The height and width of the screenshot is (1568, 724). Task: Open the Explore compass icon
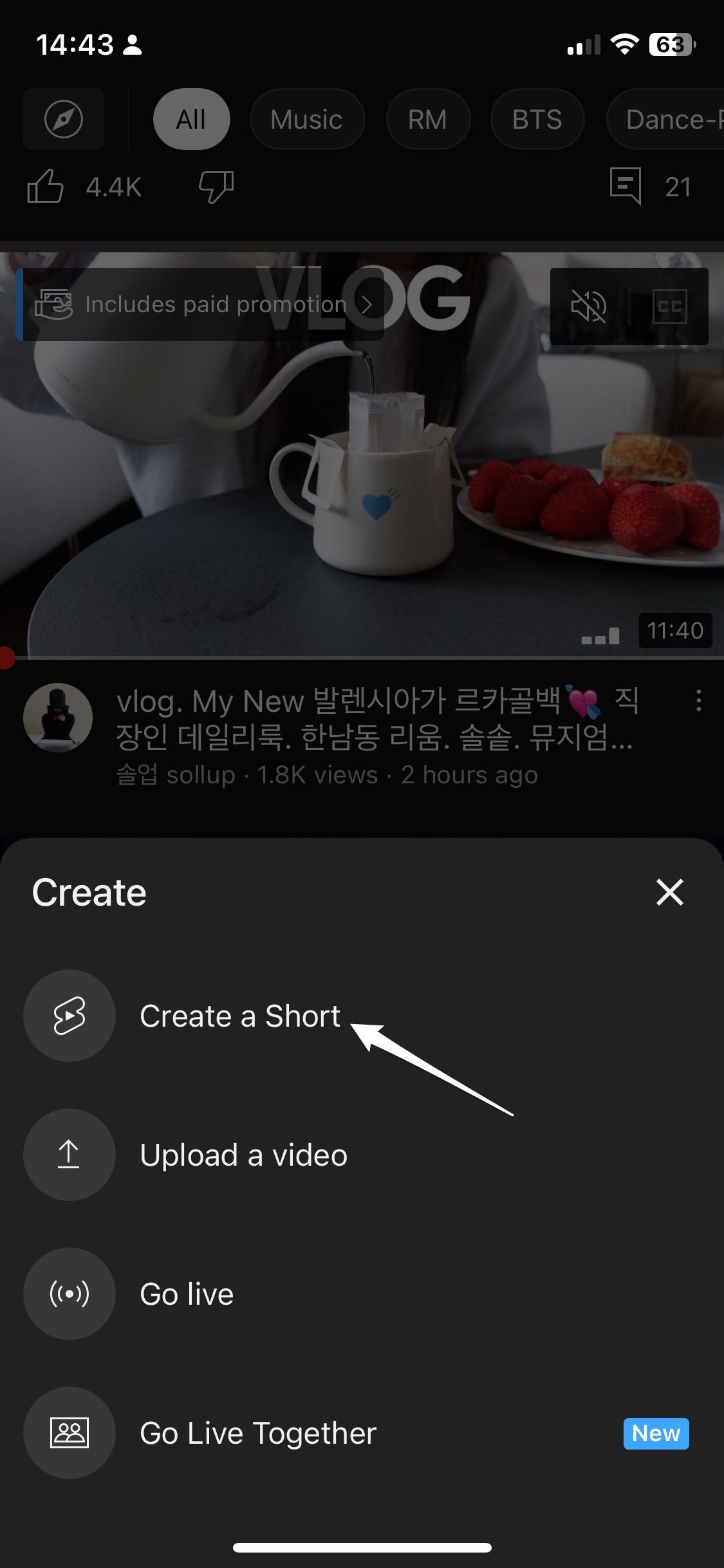[x=64, y=119]
